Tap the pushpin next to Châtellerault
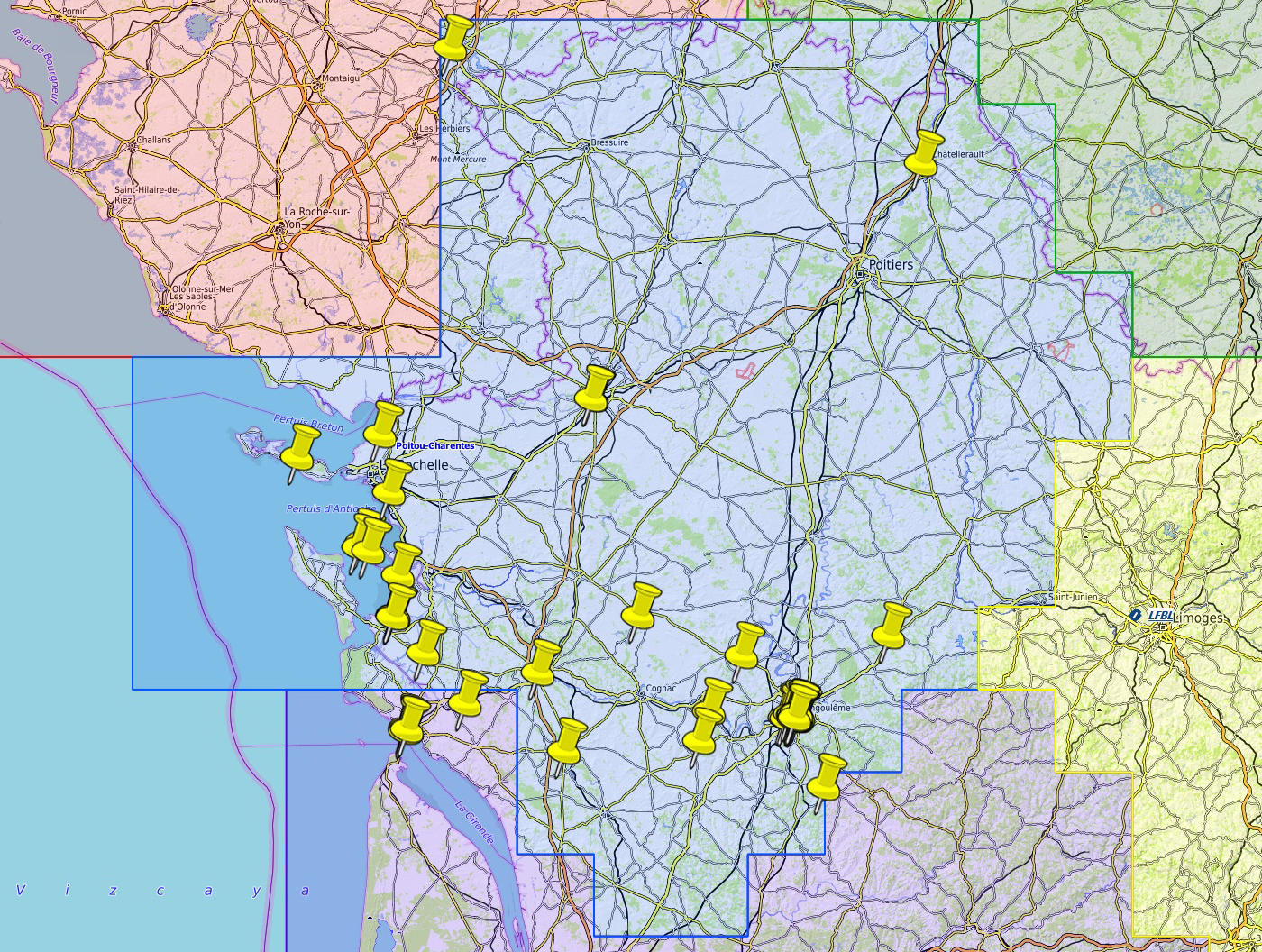 point(923,151)
